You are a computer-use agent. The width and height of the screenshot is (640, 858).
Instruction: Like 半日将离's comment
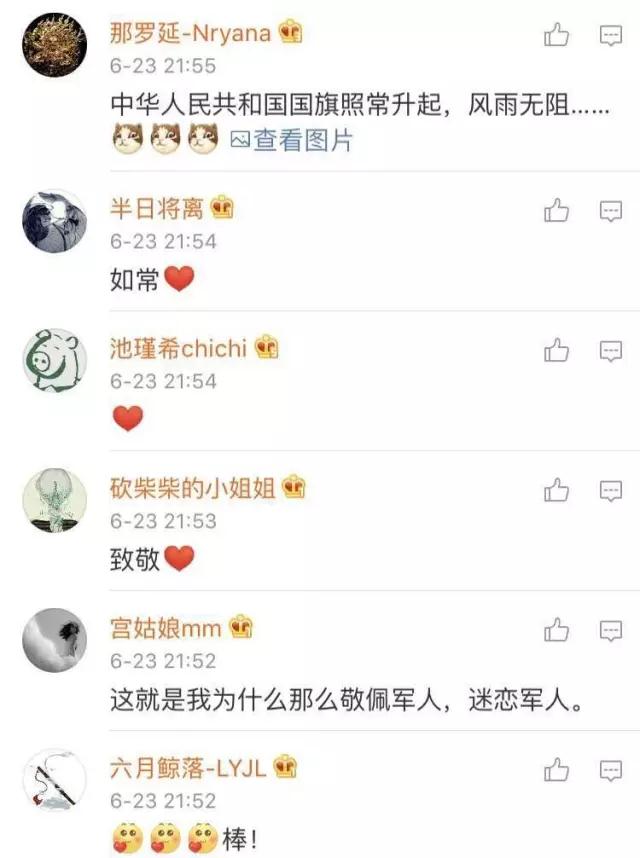click(x=556, y=211)
